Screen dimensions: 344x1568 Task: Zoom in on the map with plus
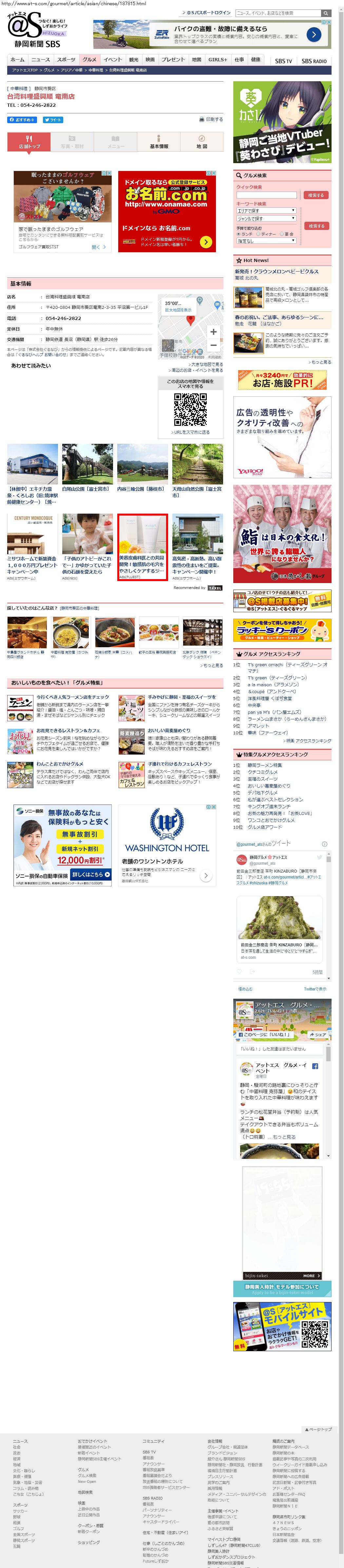coord(213,332)
